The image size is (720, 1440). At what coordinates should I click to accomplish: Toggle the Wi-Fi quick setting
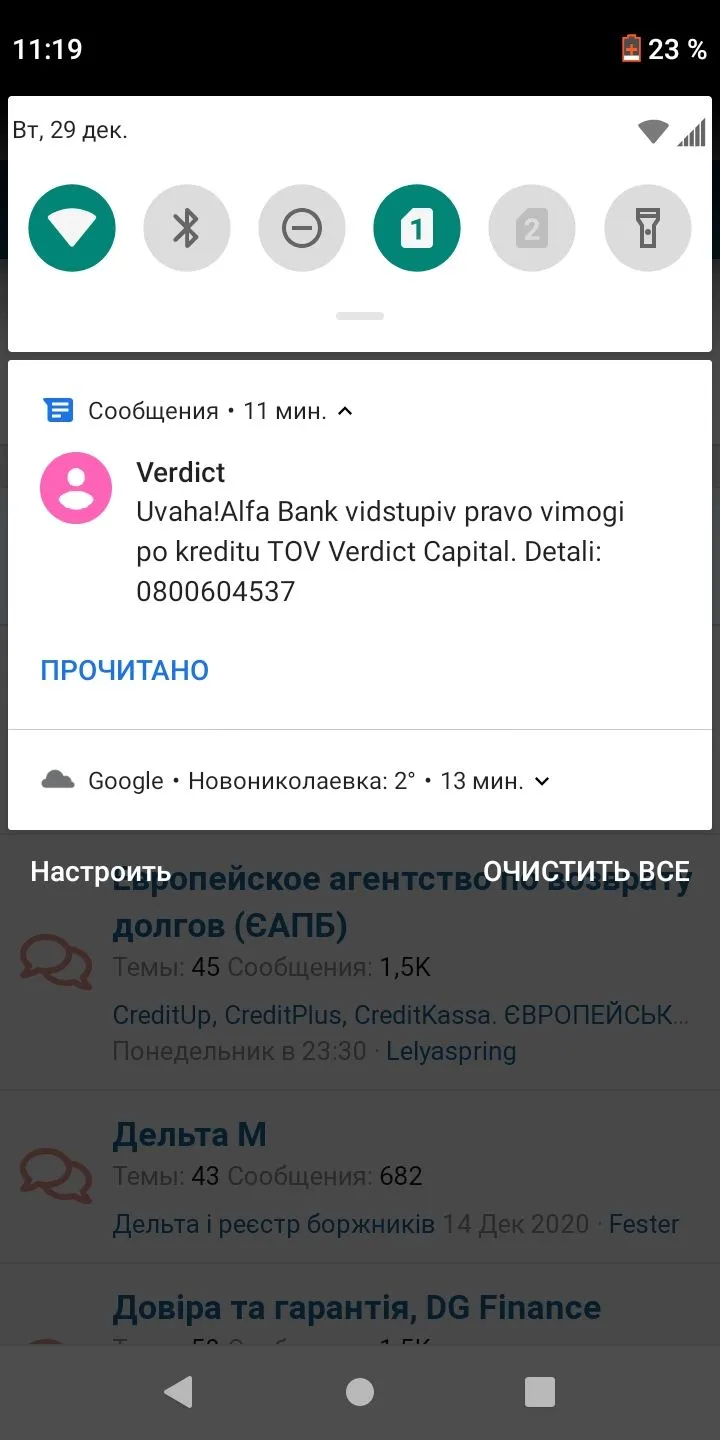(72, 229)
